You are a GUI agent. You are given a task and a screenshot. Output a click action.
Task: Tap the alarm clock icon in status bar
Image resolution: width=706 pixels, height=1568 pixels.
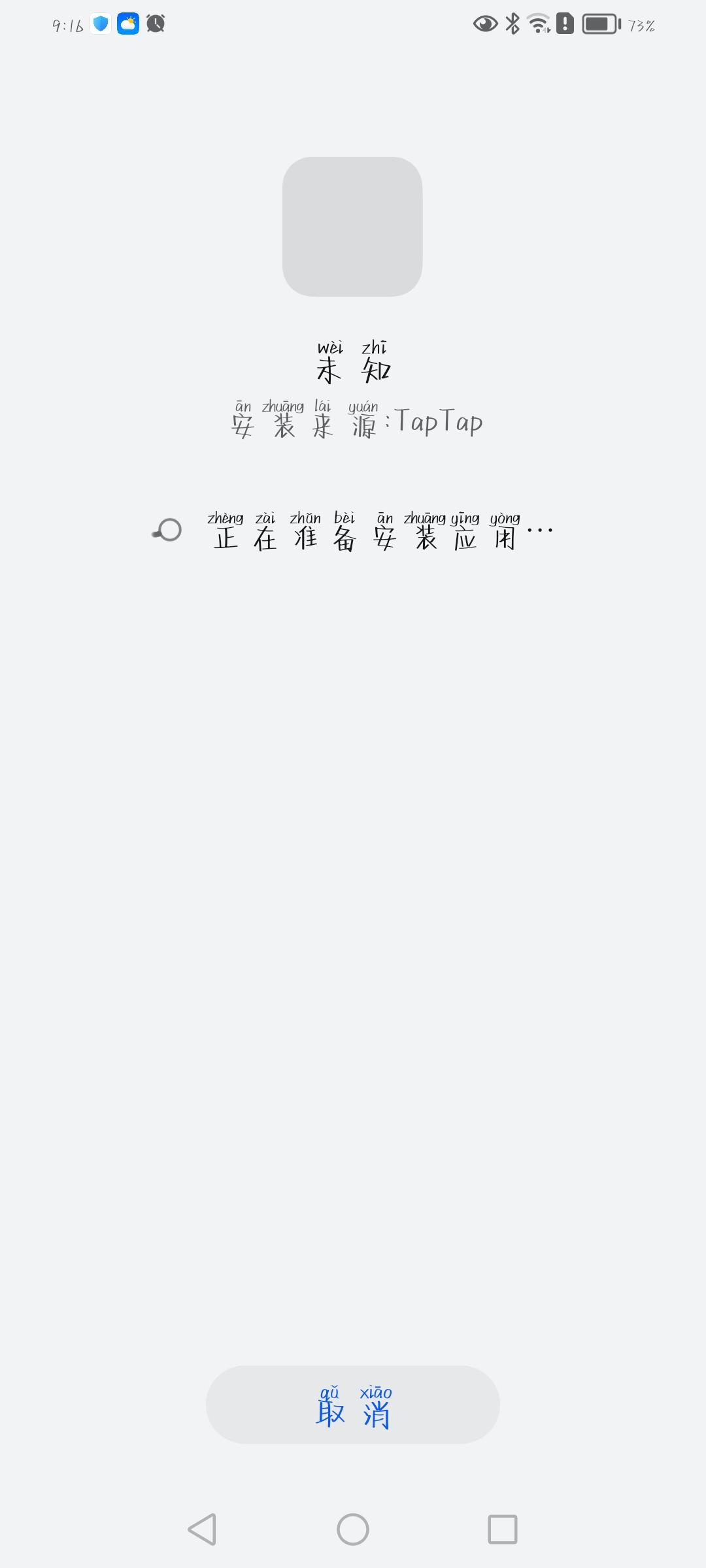click(x=155, y=24)
